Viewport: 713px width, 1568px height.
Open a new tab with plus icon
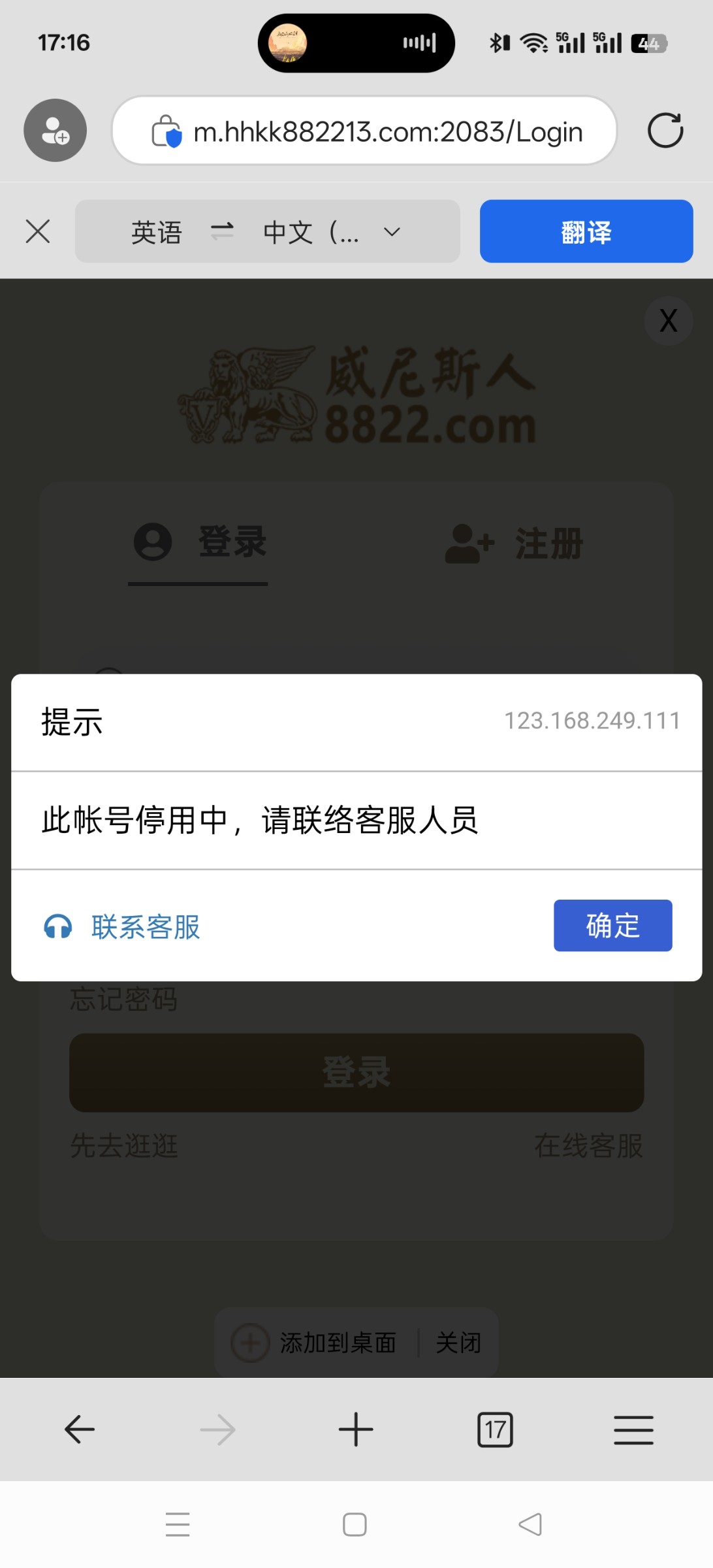[x=356, y=1429]
